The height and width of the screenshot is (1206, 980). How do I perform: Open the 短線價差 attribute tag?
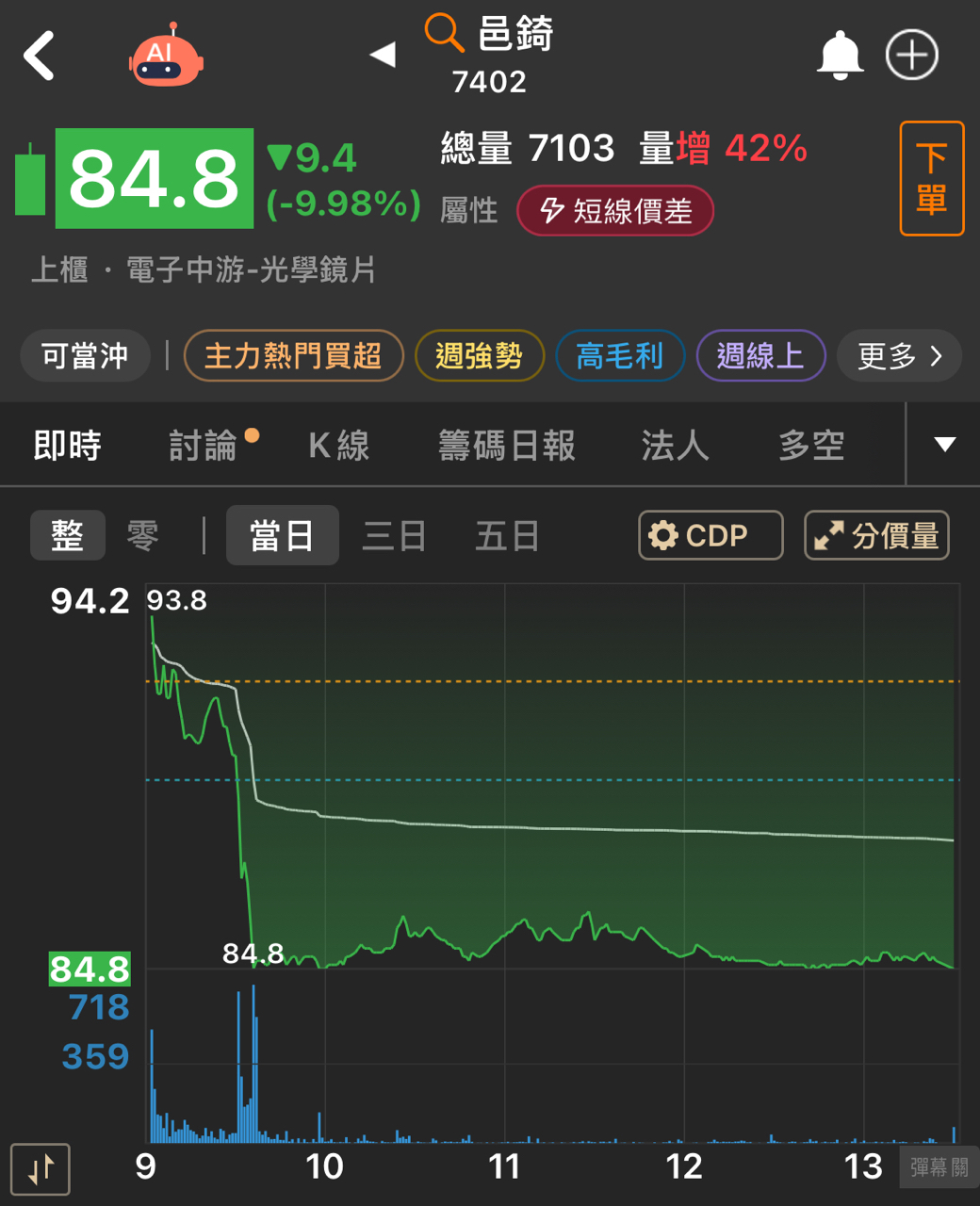click(x=615, y=211)
